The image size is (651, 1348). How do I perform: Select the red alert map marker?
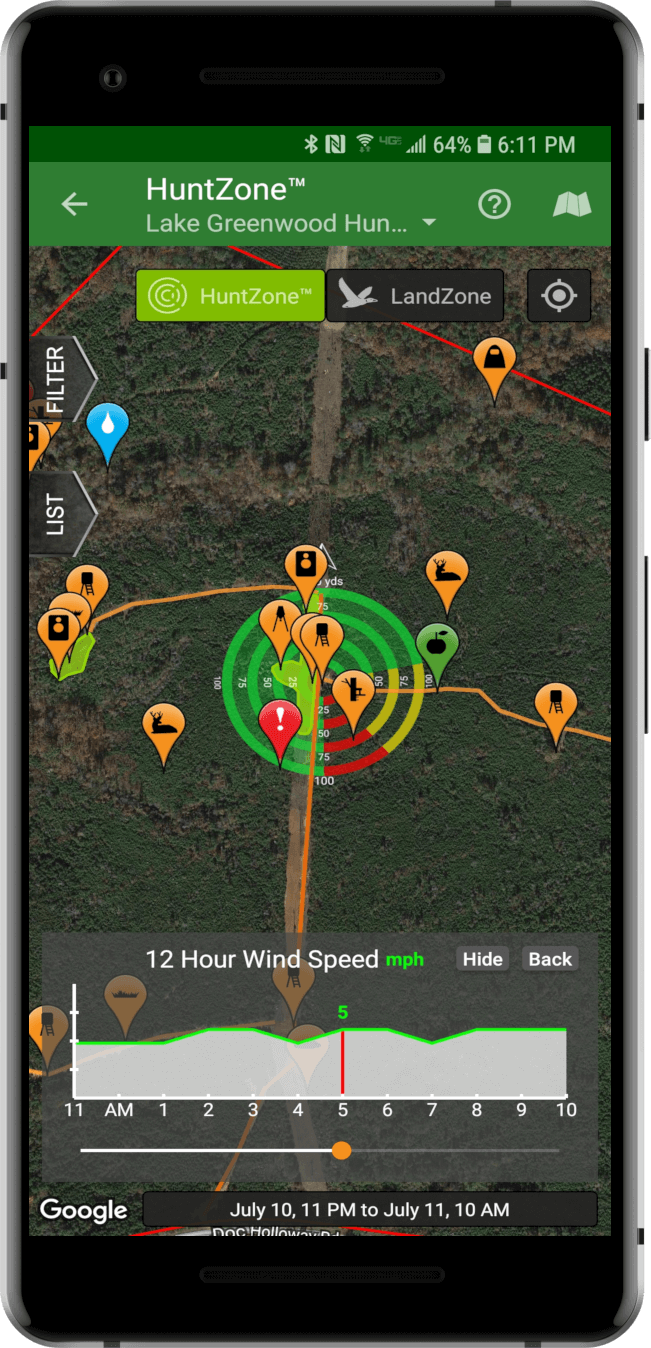[281, 723]
